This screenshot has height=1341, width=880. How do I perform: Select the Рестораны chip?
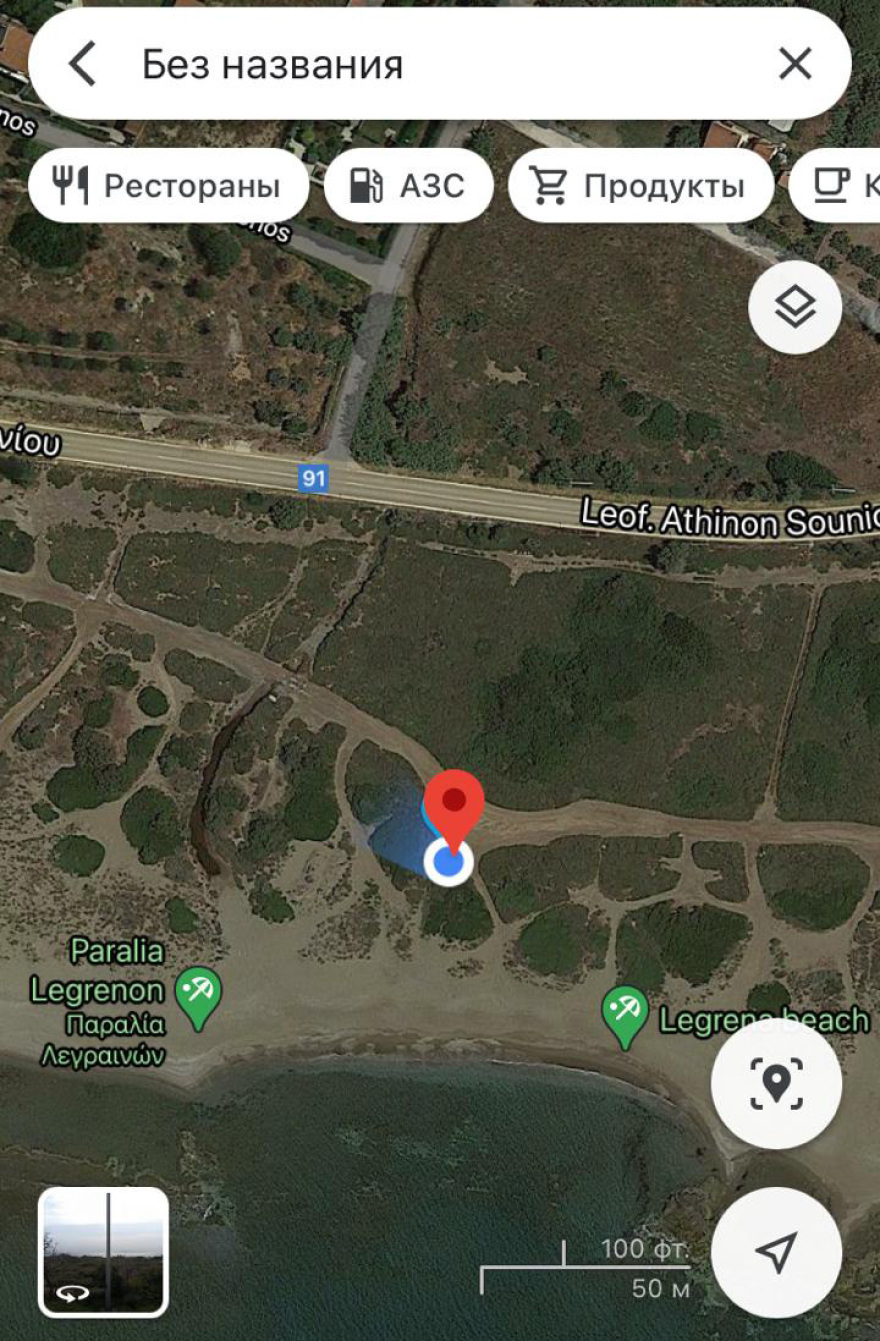click(x=168, y=186)
